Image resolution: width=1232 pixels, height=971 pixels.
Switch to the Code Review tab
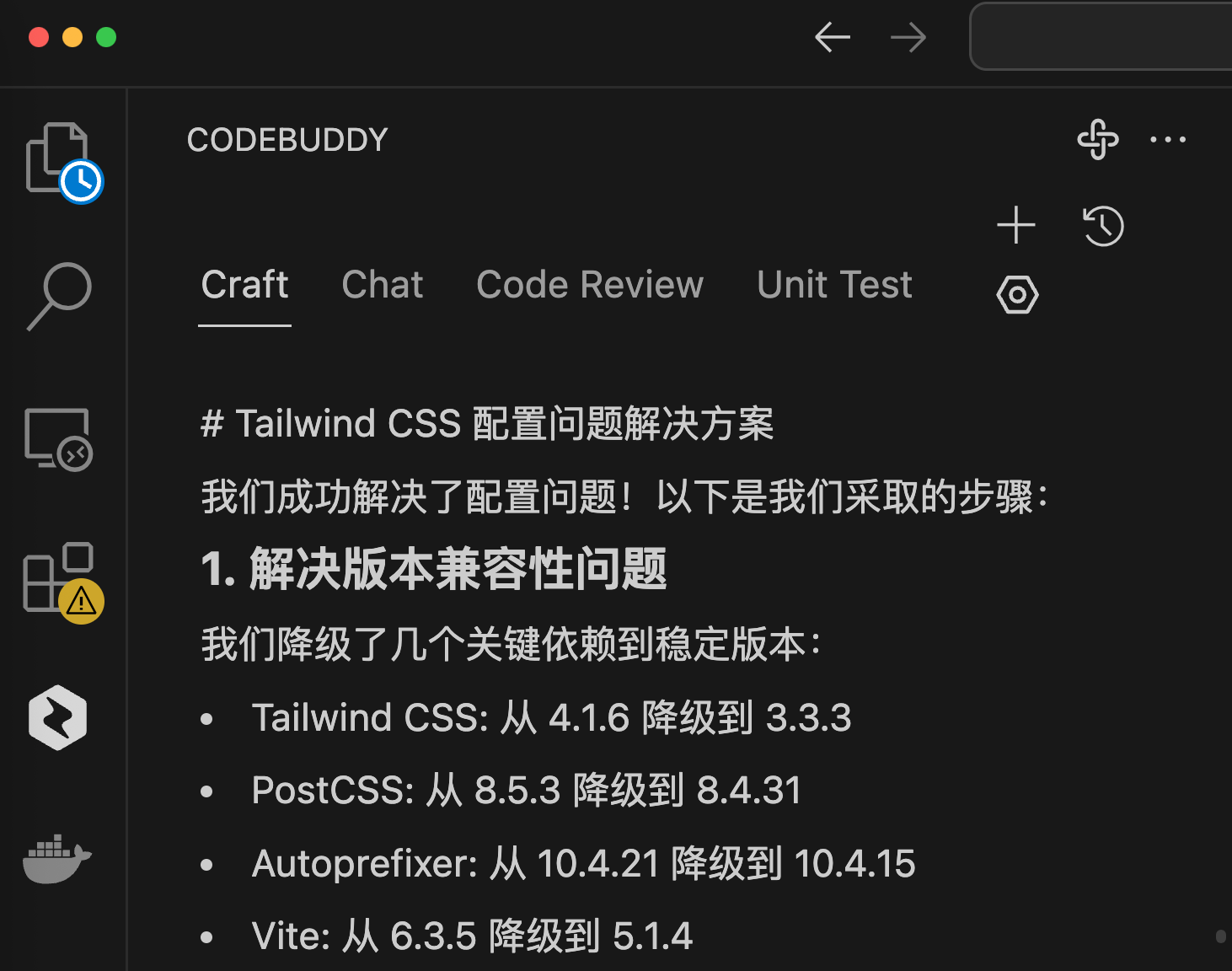pos(589,285)
